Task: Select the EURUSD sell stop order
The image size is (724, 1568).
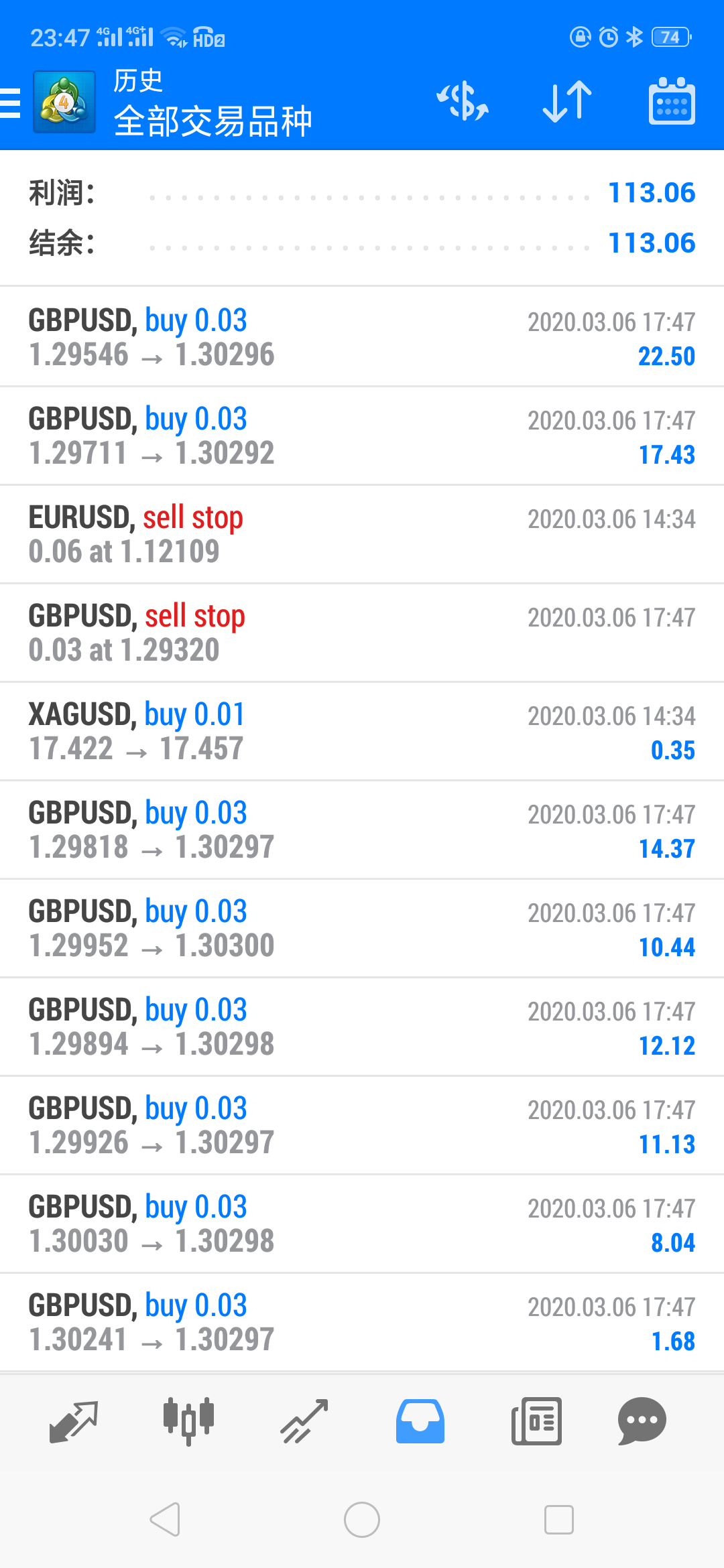Action: point(362,534)
